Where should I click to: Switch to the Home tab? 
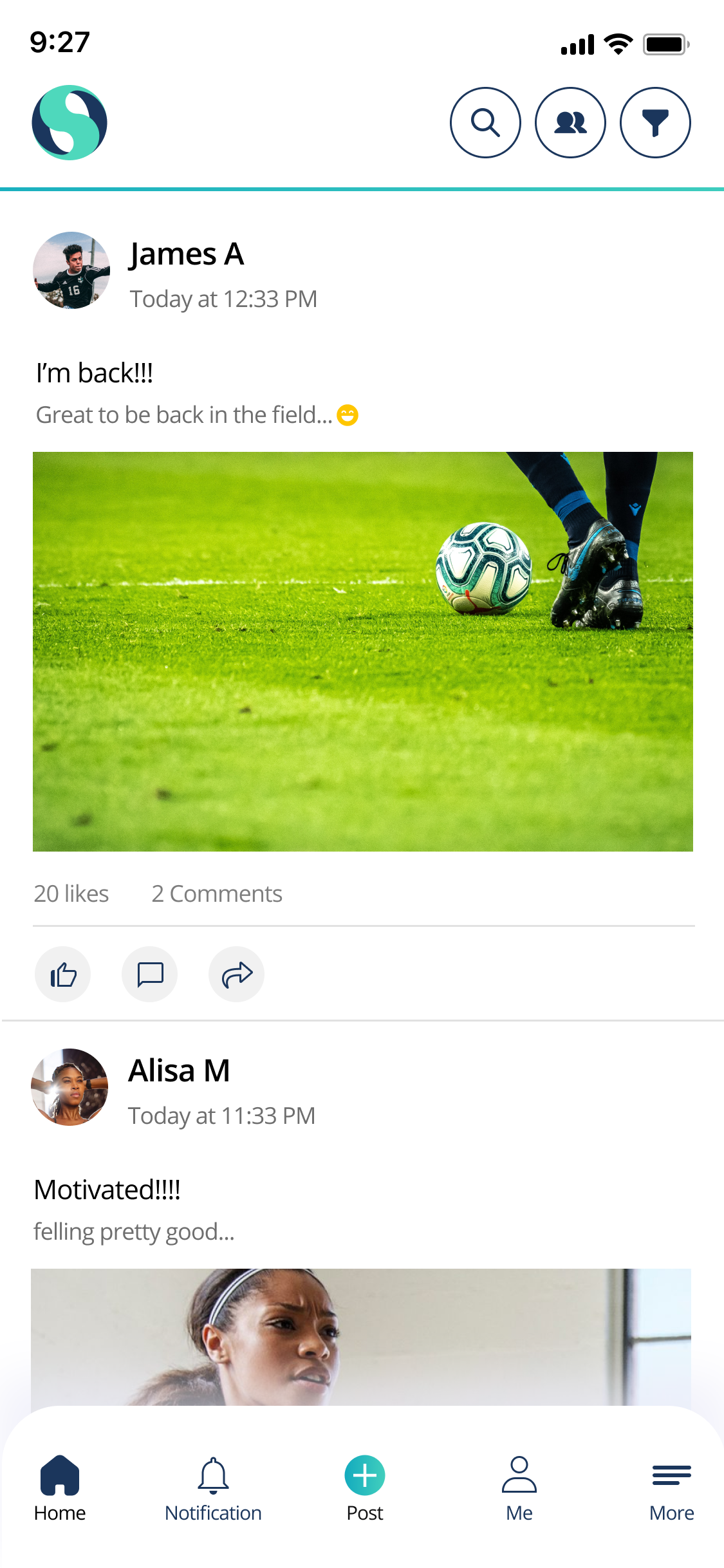(x=60, y=1488)
